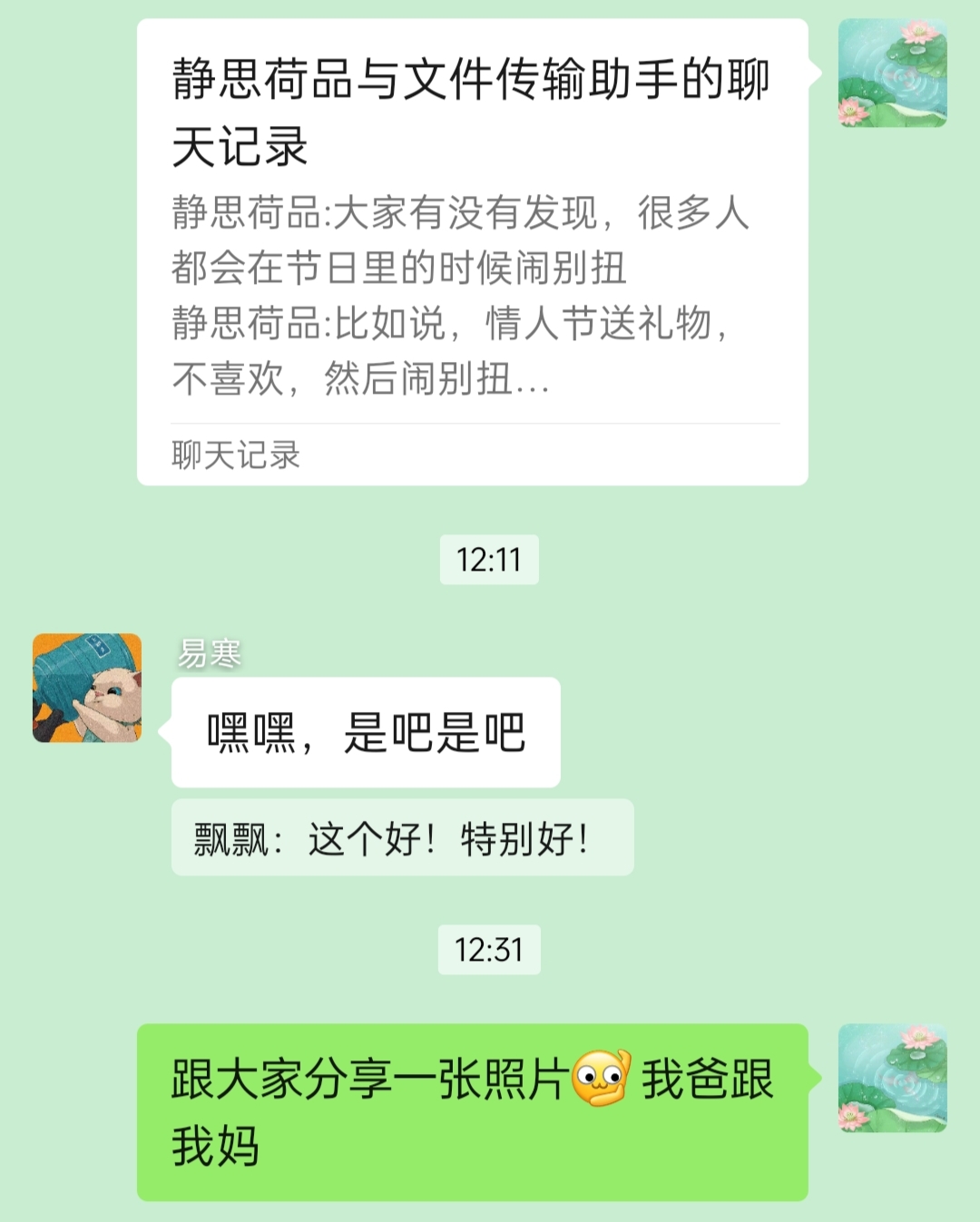
Task: Tap the lotus avatar beside the 跟大家分享一张照片 message
Action: [892, 1078]
